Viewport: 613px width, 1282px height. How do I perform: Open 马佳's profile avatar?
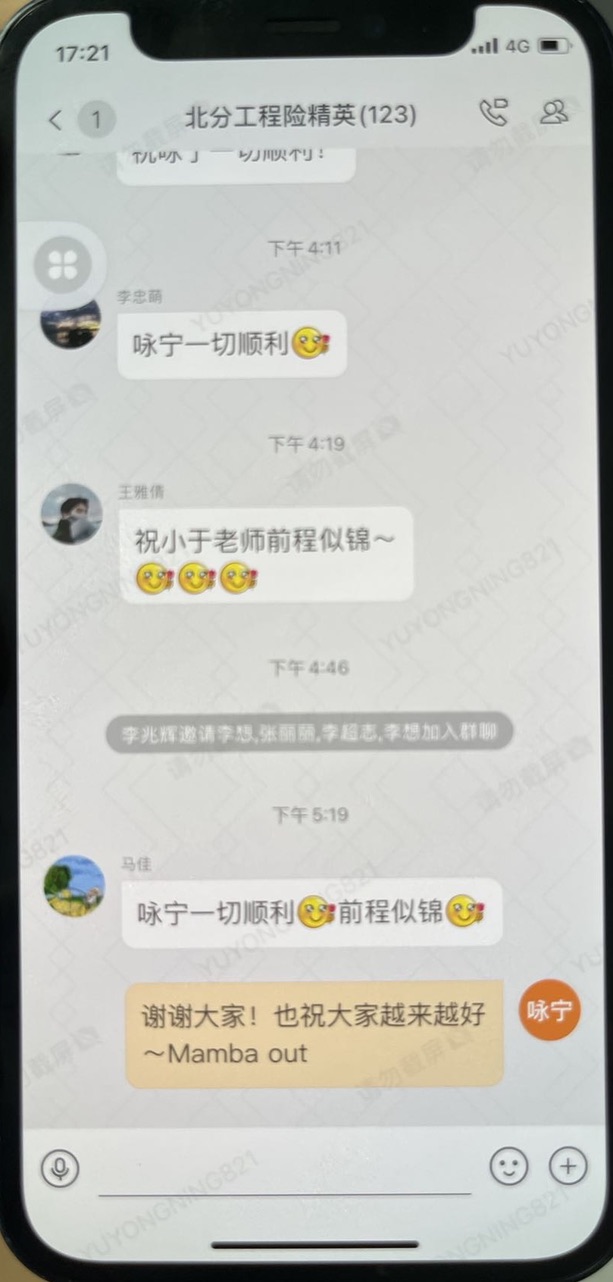74,886
